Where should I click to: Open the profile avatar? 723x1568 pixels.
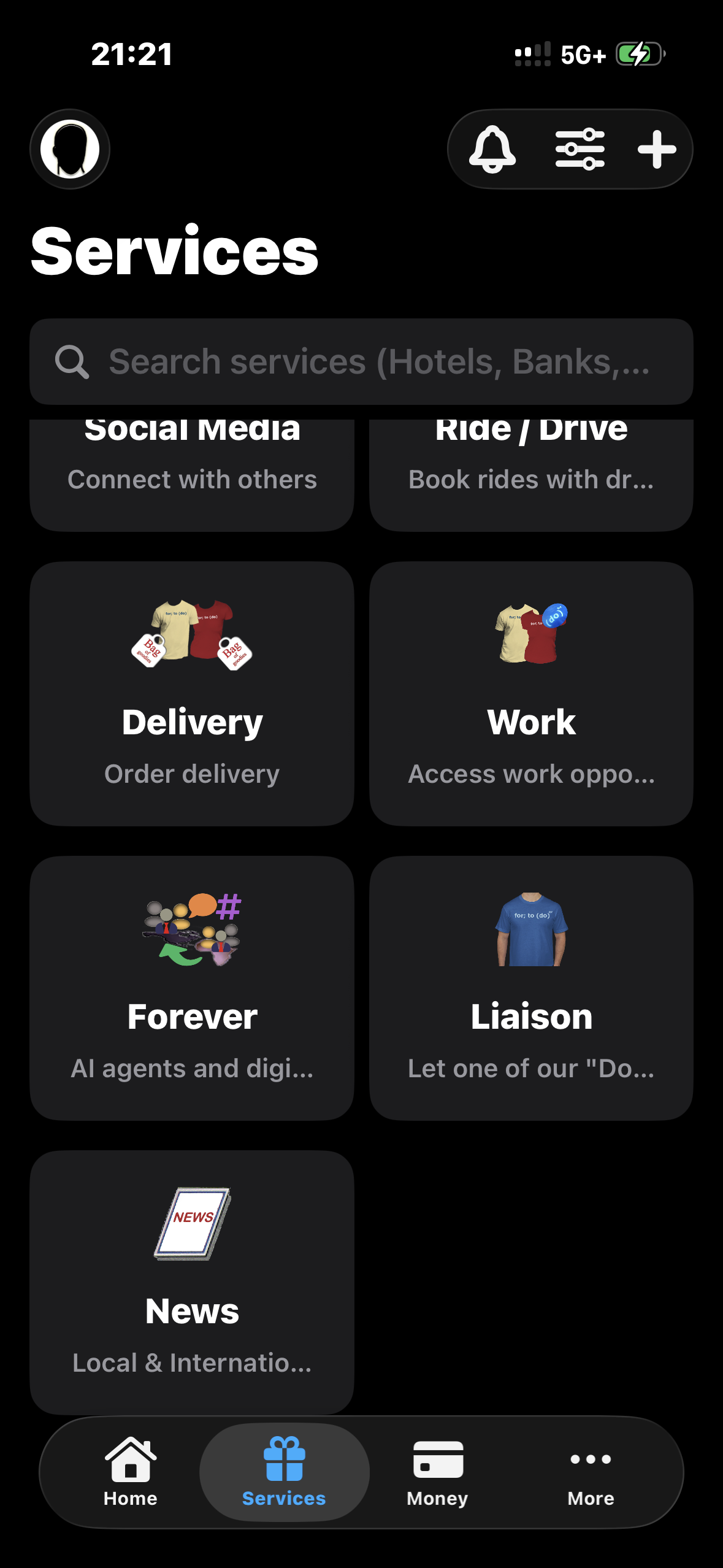(x=70, y=149)
